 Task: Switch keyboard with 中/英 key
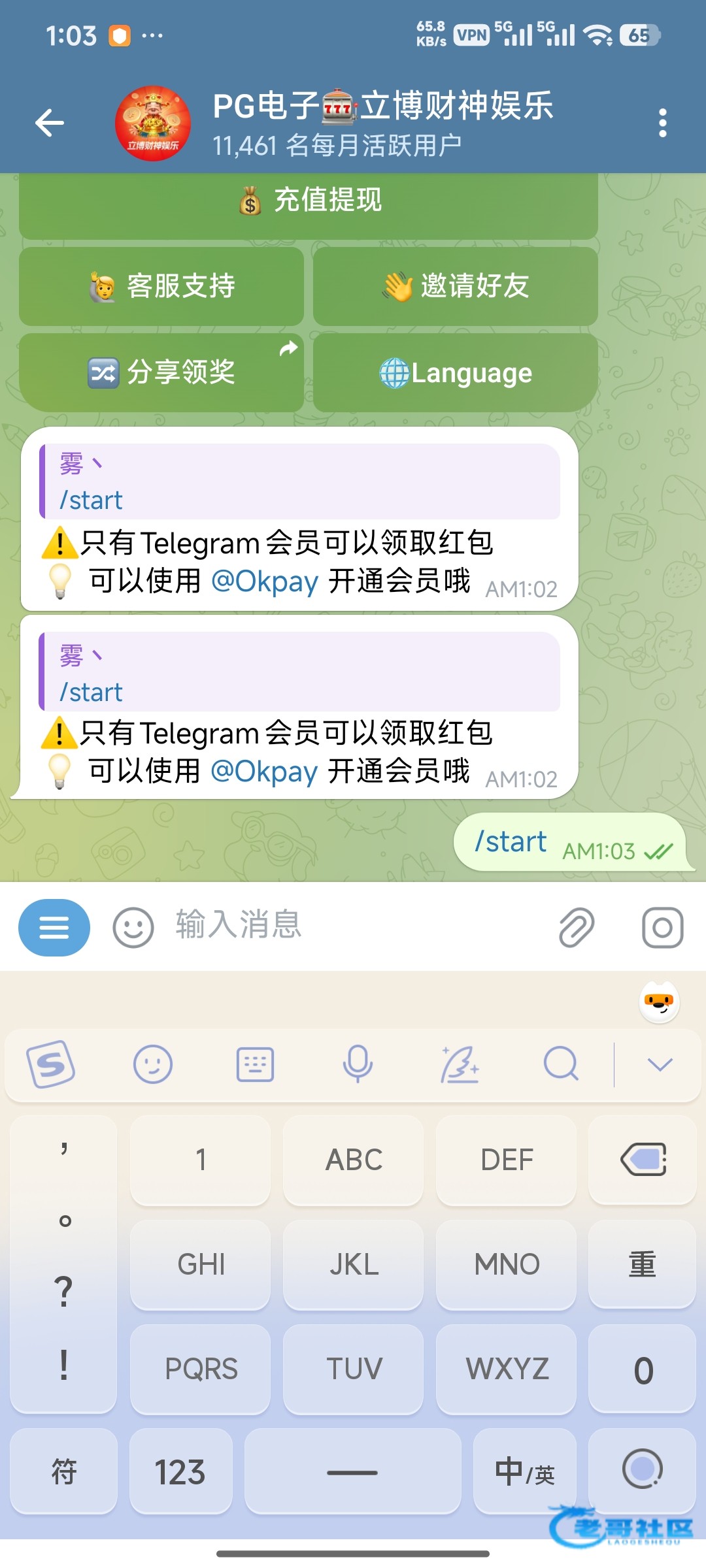pyautogui.click(x=524, y=1471)
